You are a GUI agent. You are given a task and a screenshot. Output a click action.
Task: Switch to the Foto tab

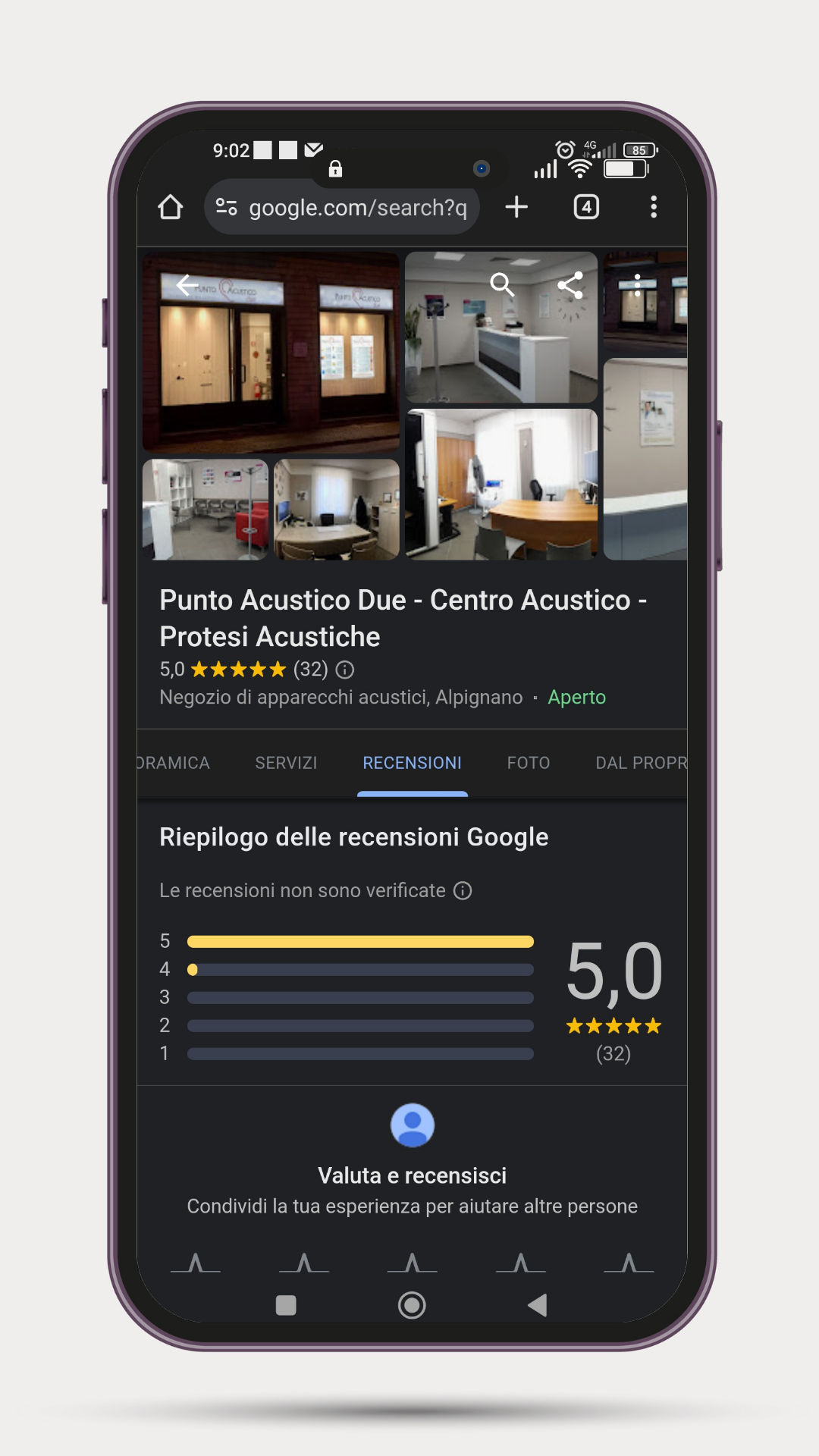(x=529, y=763)
